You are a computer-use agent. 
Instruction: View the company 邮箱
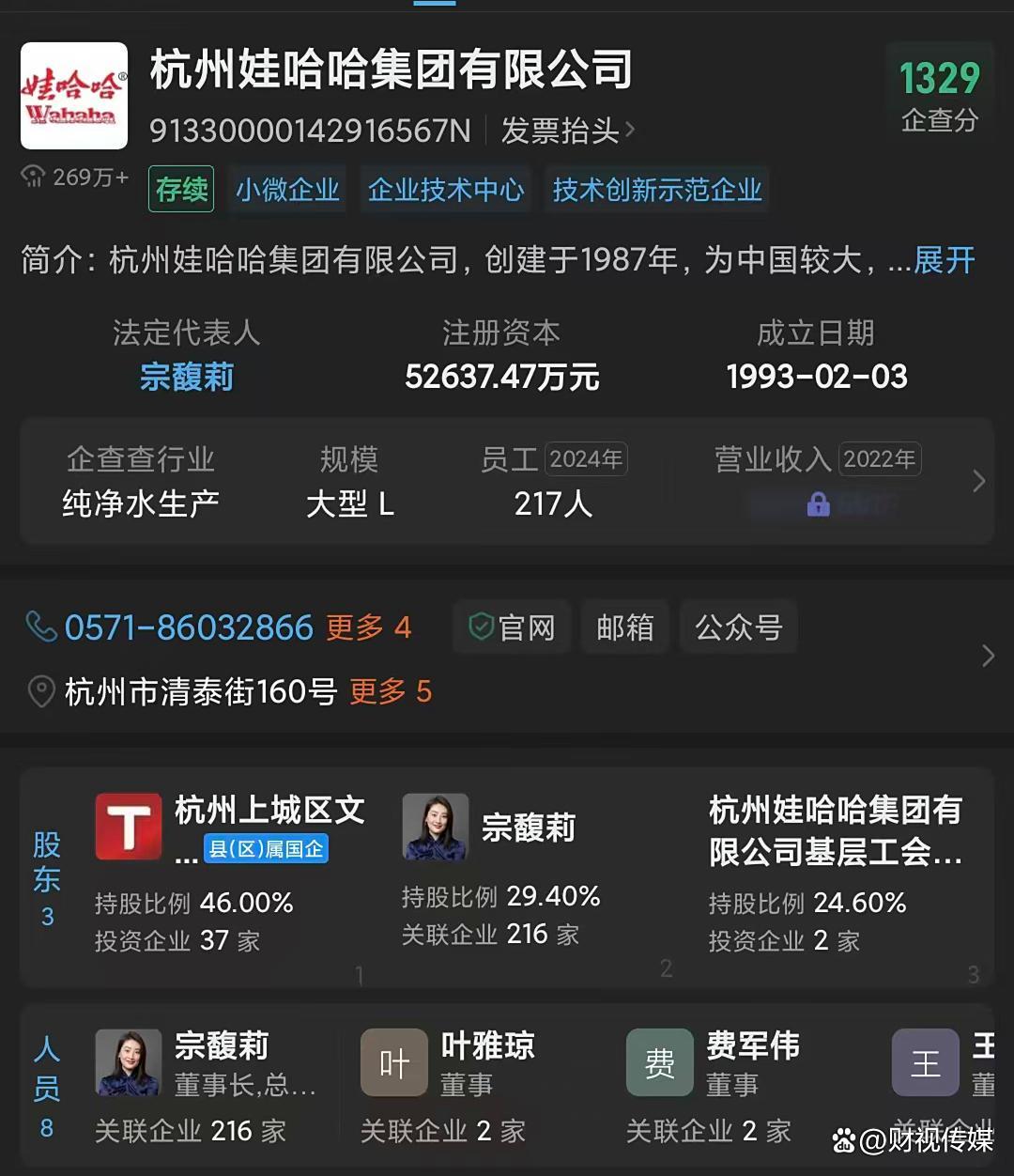click(x=624, y=627)
